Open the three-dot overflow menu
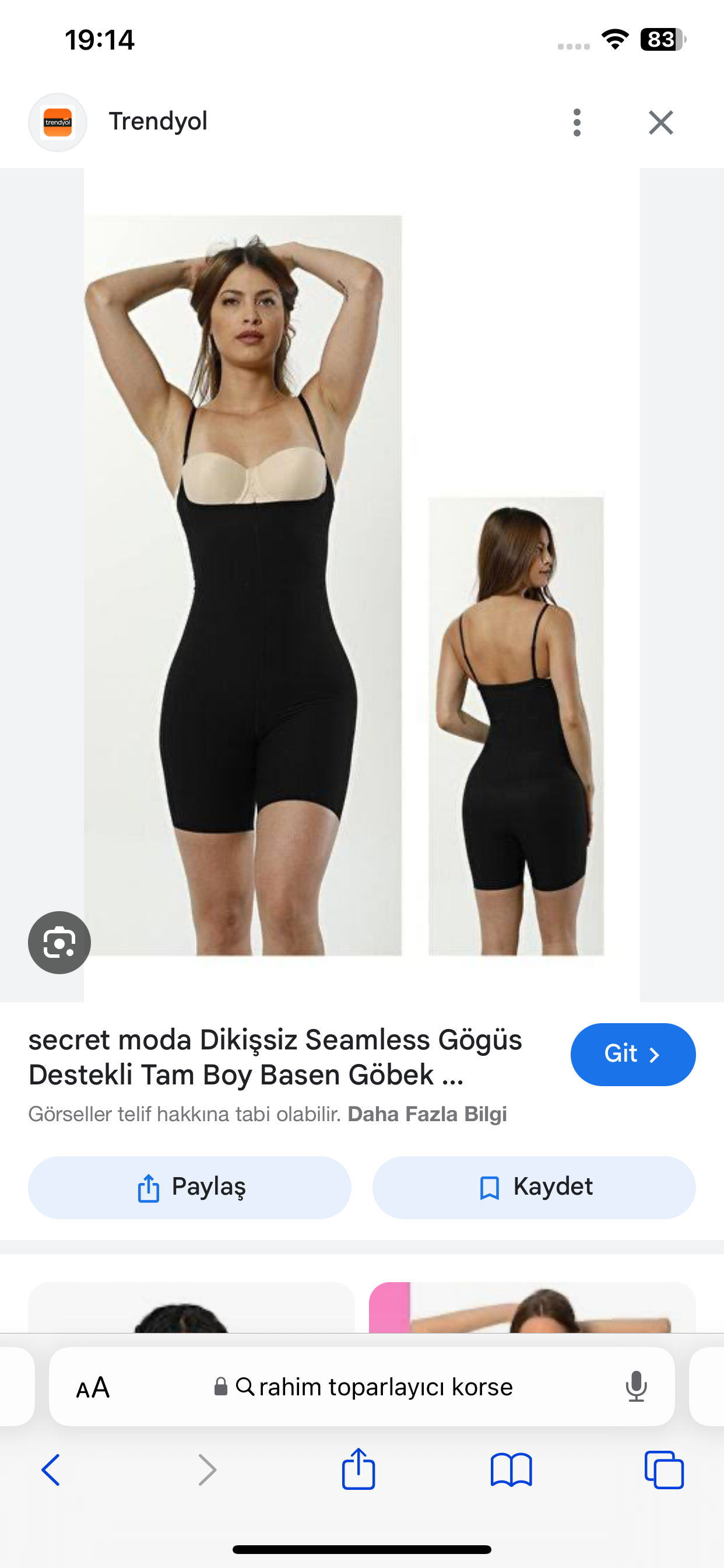The image size is (724, 1568). click(x=577, y=123)
